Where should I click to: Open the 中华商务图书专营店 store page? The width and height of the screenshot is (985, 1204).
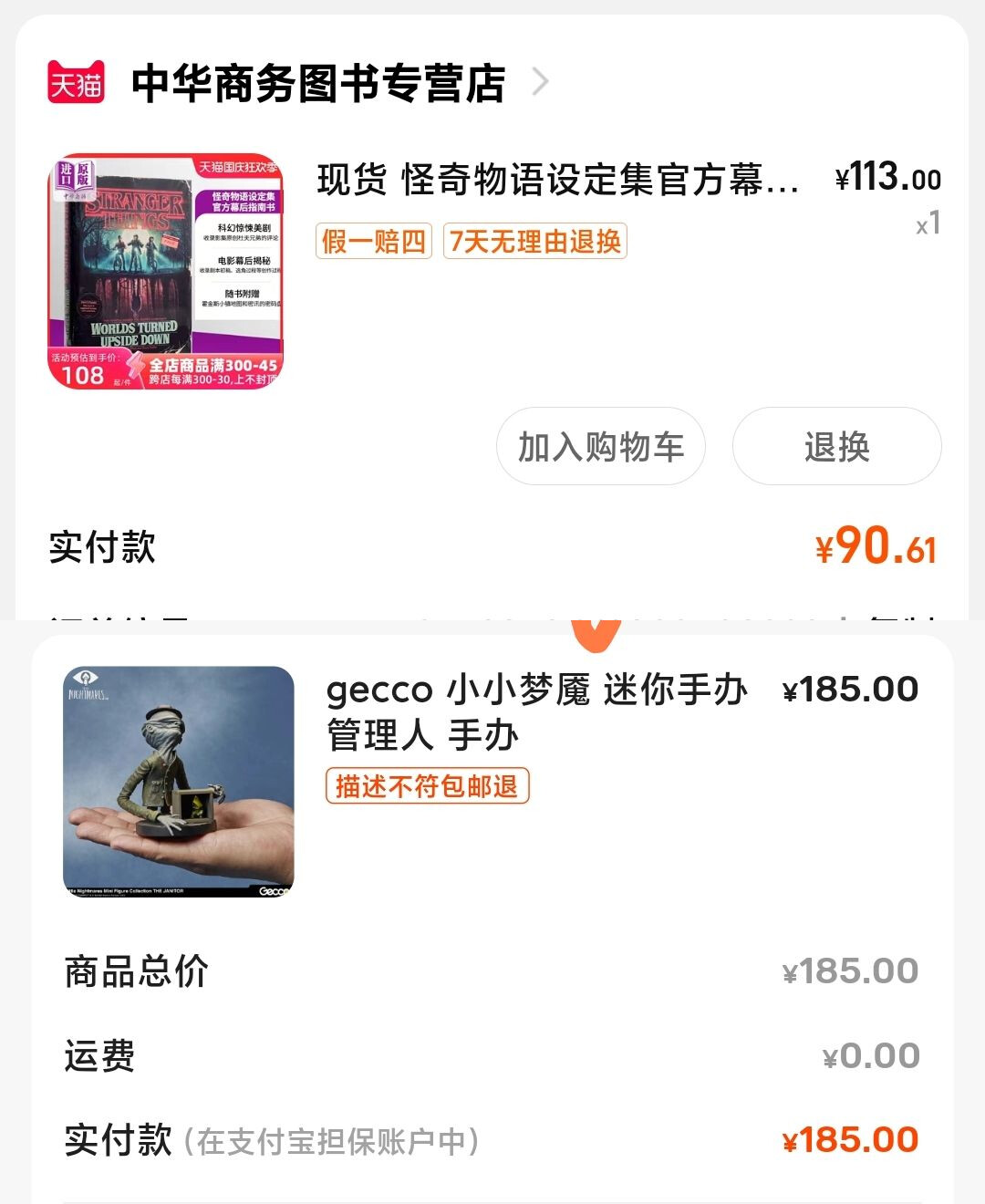[x=317, y=84]
